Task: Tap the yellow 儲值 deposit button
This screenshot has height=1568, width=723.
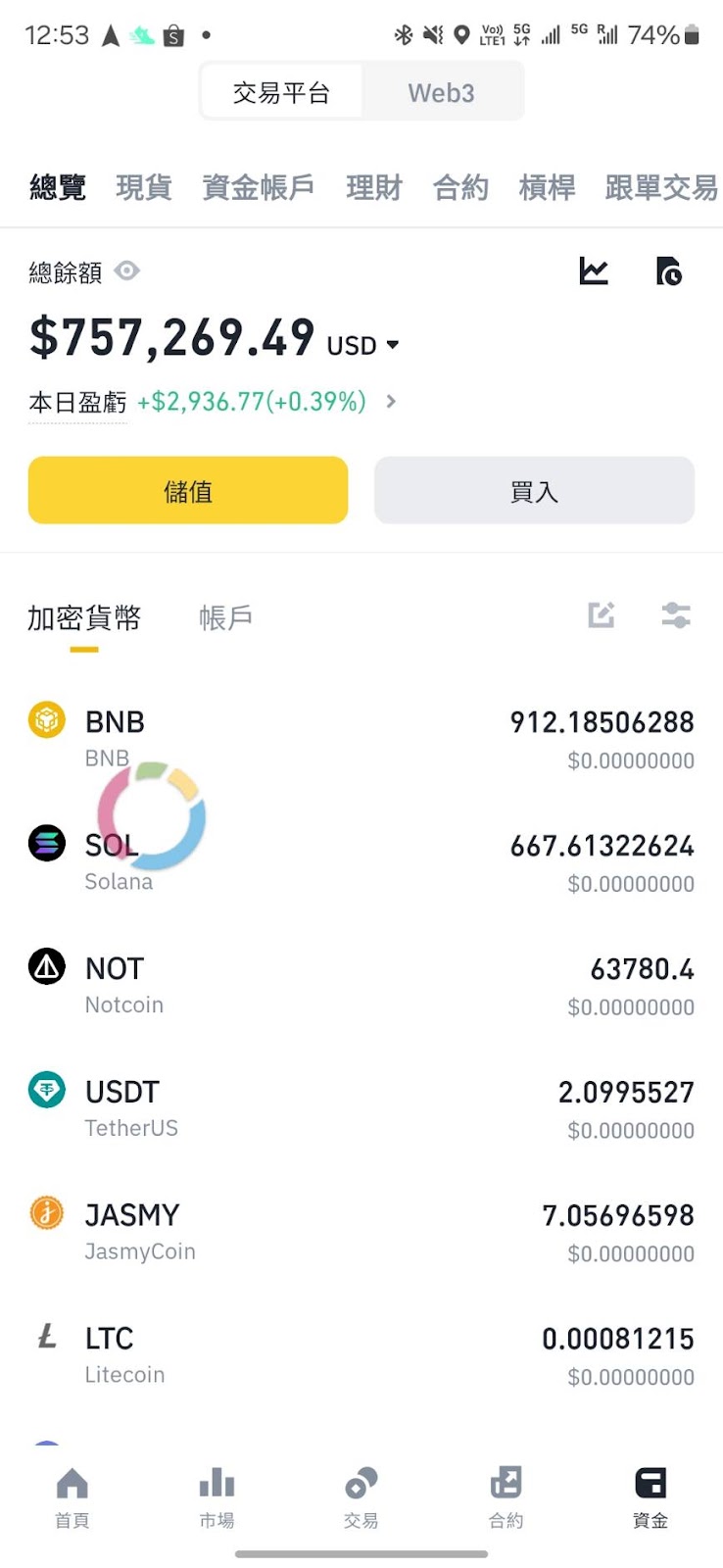Action: [x=188, y=490]
